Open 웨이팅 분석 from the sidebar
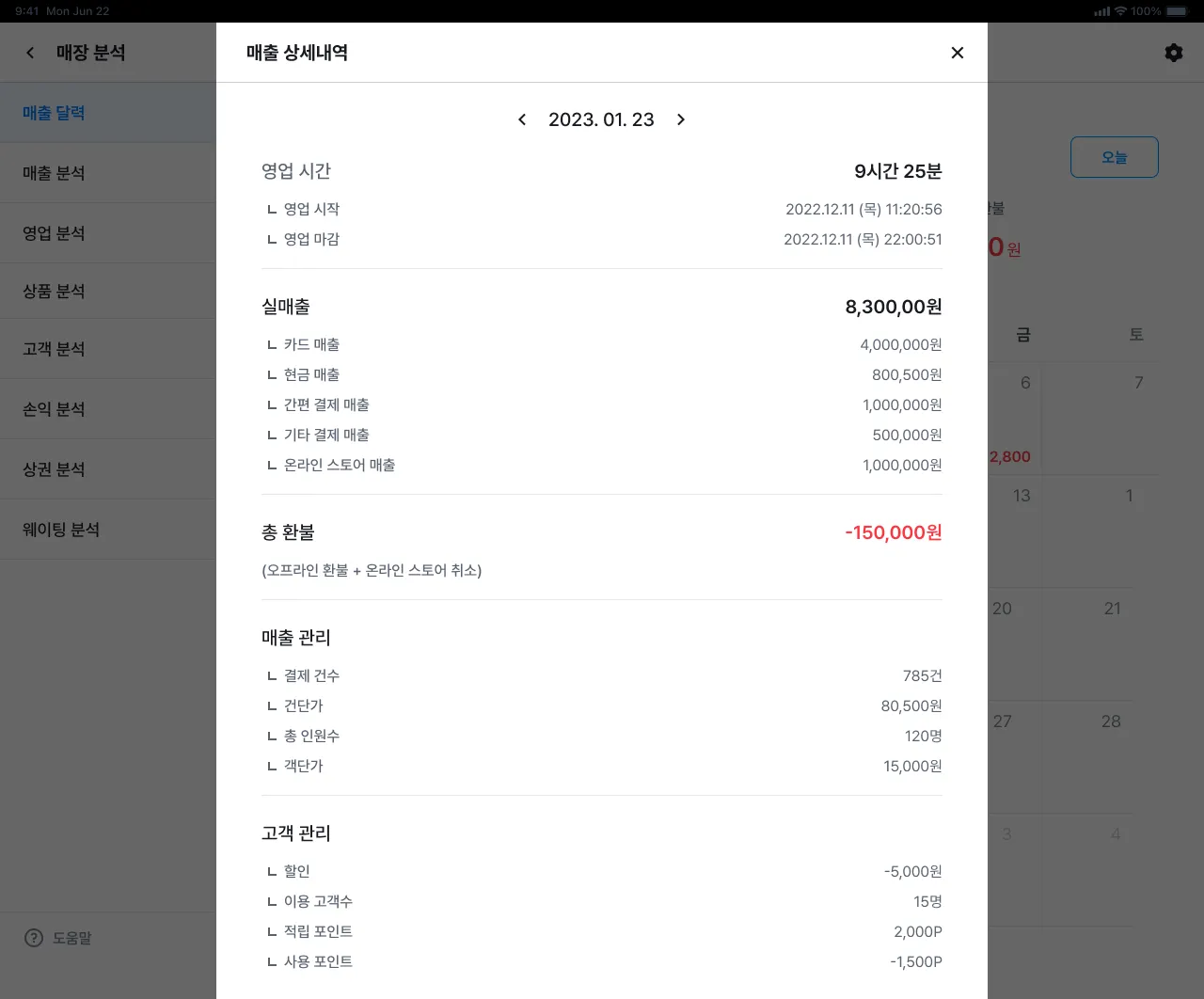This screenshot has height=999, width=1204. pos(61,530)
